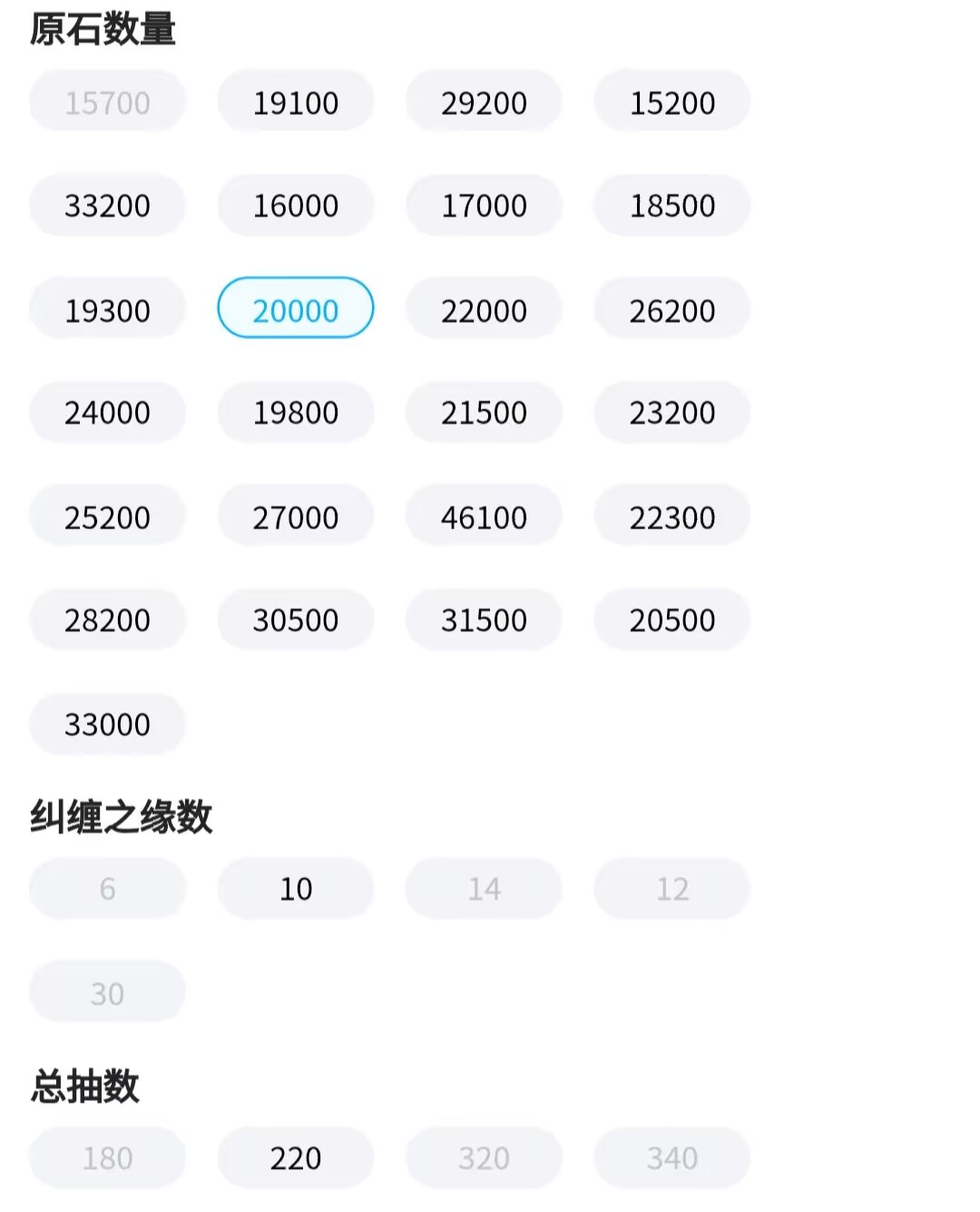
Task: Choose 10 under 纠缠之缘数
Action: 295,889
